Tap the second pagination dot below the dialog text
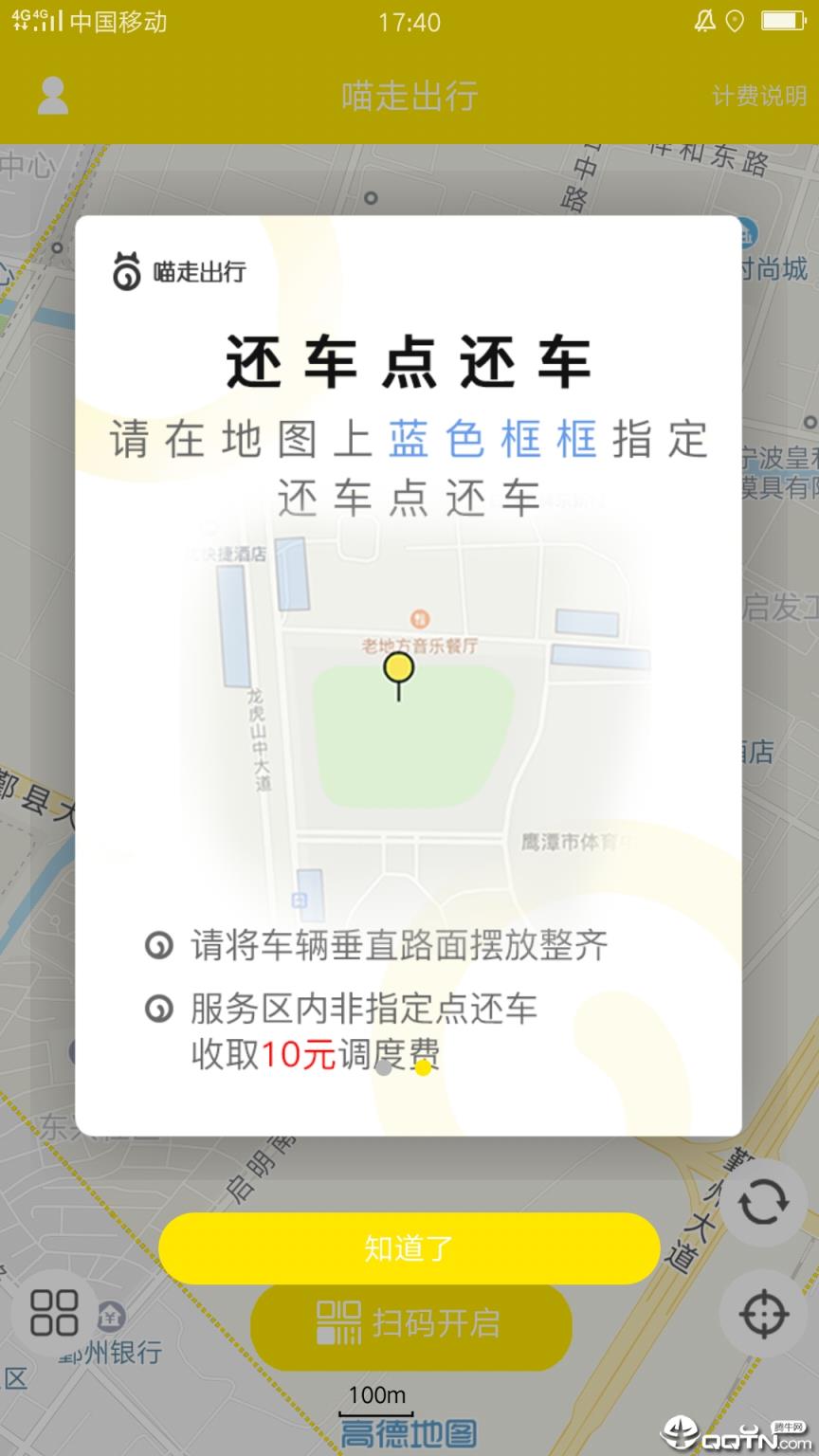This screenshot has width=819, height=1456. [x=421, y=1066]
